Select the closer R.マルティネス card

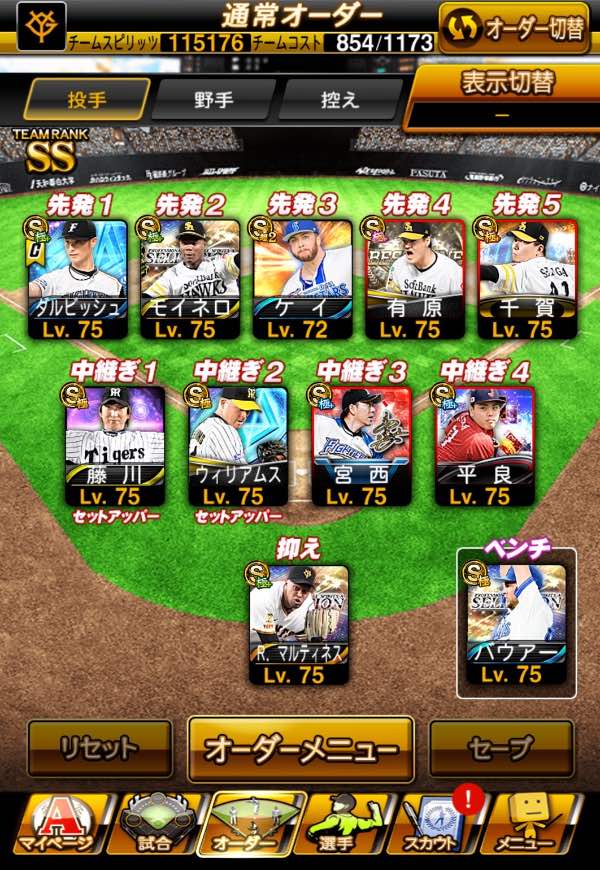coord(299,624)
